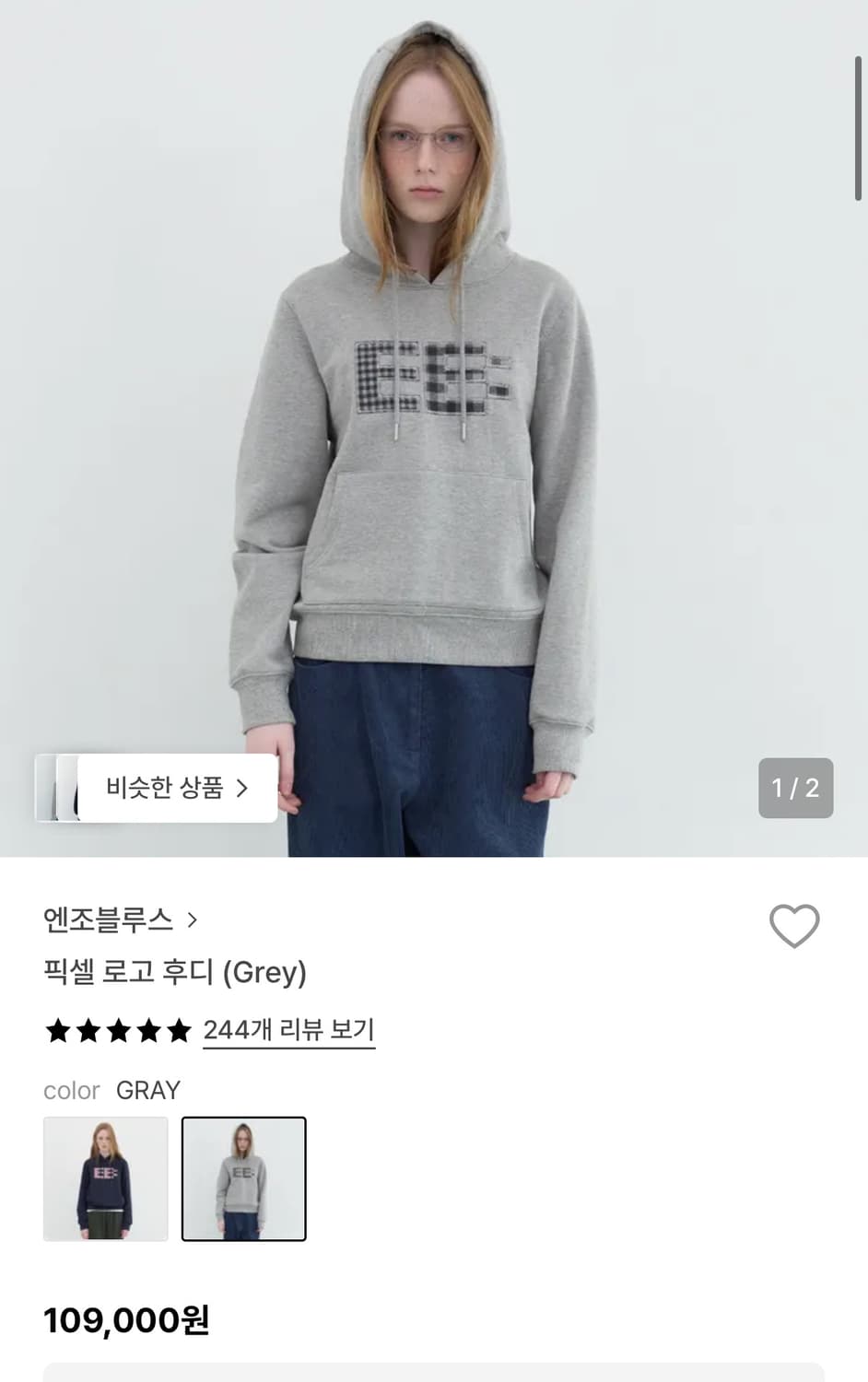The image size is (868, 1382).
Task: Select the navy hoodie color variant
Action: [105, 1180]
